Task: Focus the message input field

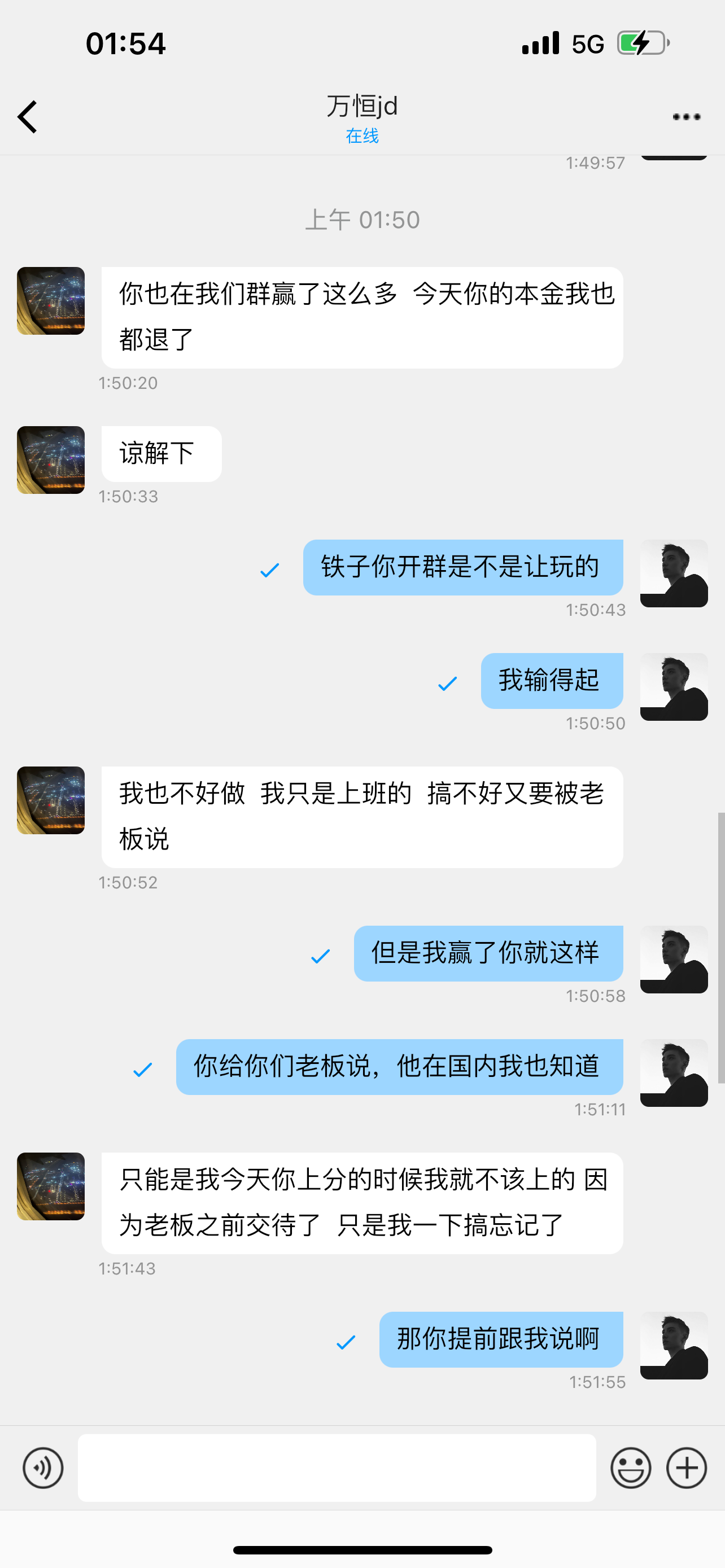Action: (x=337, y=1468)
